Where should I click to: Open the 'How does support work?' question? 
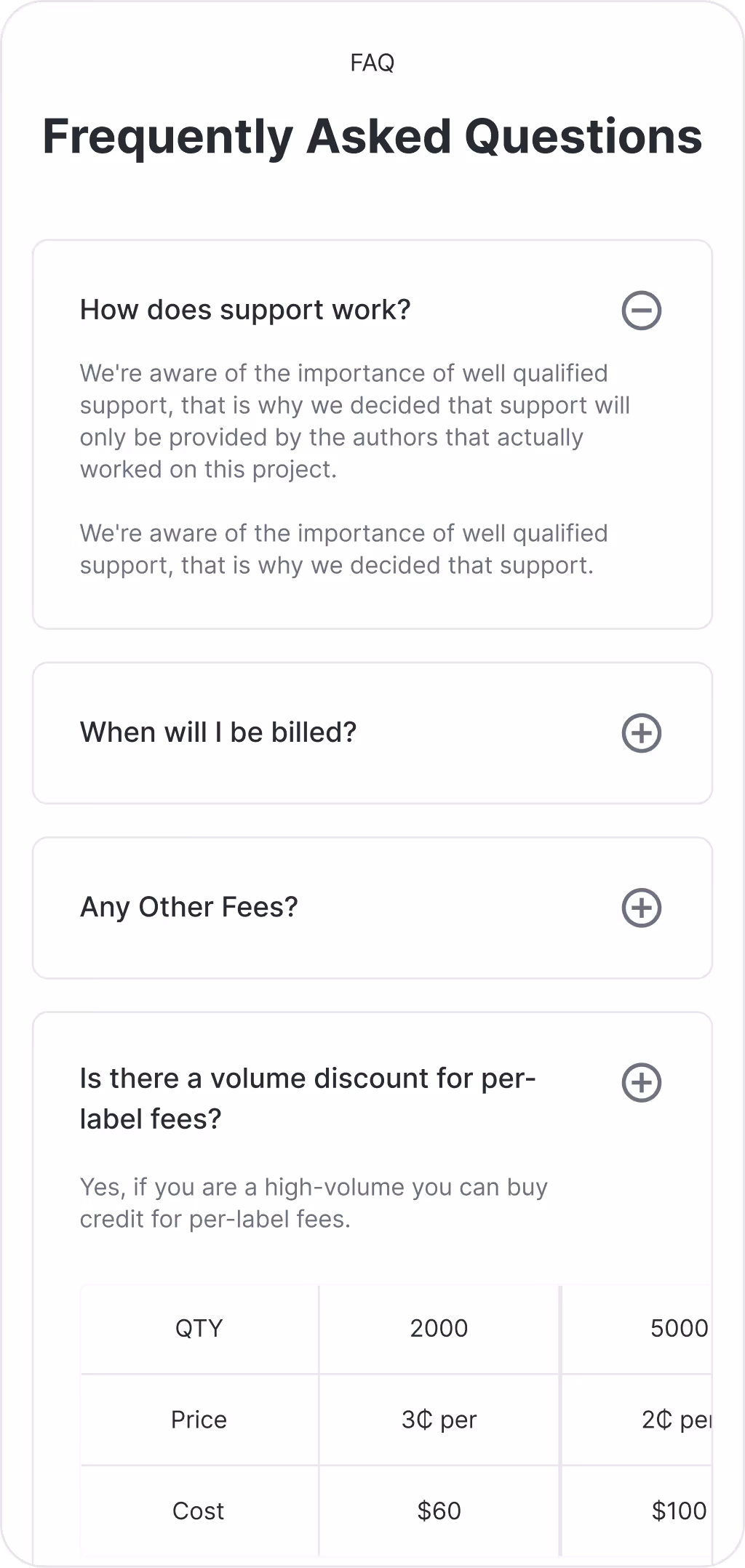click(x=245, y=310)
